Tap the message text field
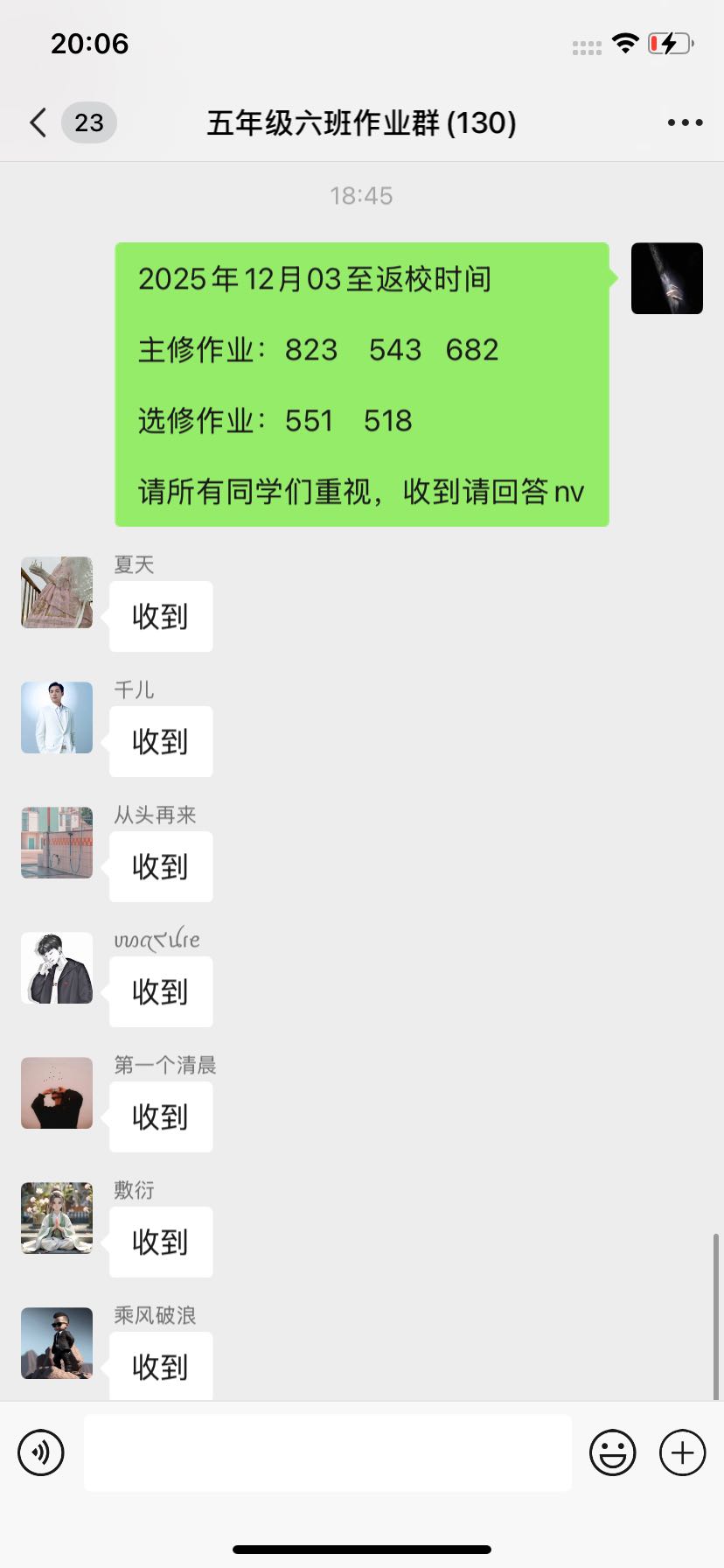Image resolution: width=724 pixels, height=1568 pixels. (328, 1453)
